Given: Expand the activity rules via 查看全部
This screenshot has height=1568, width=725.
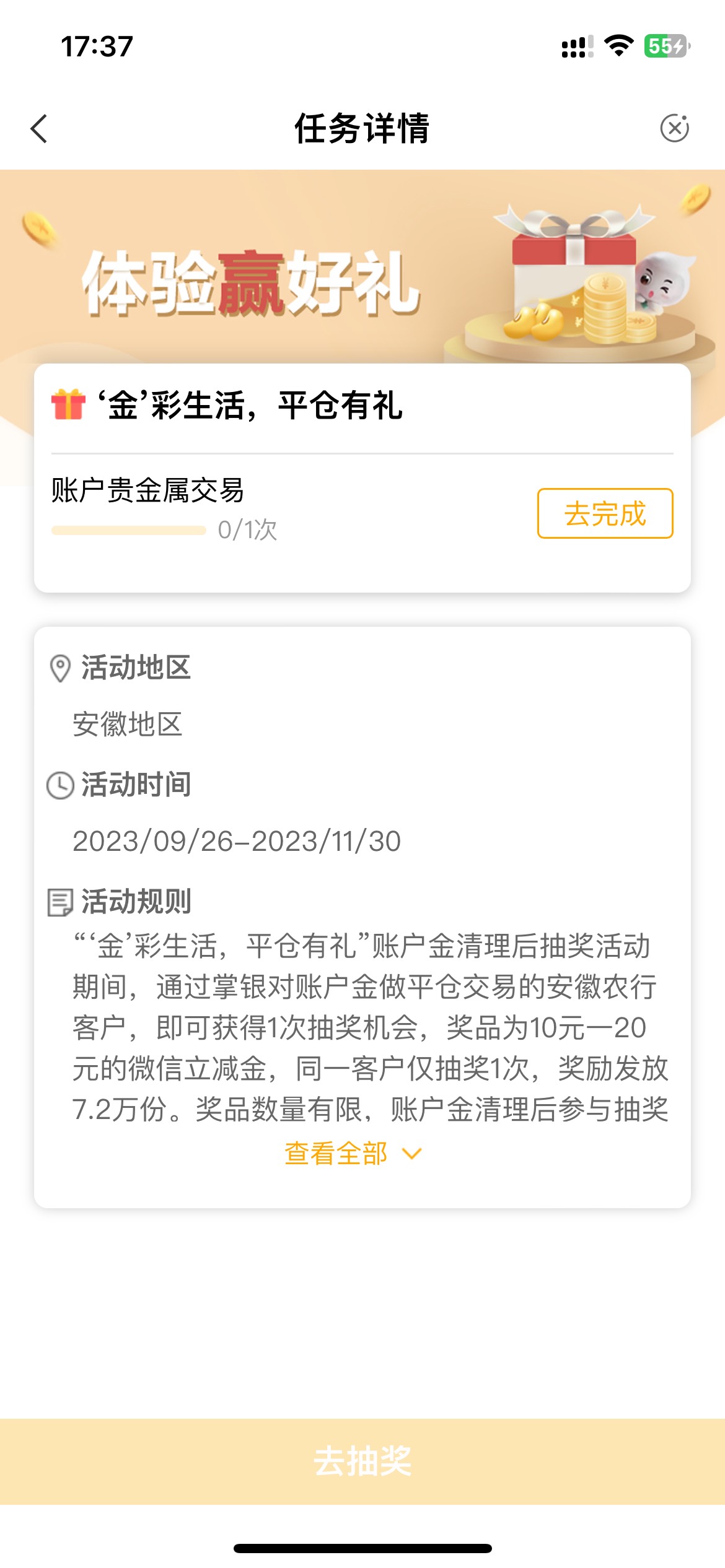Looking at the screenshot, I should pos(353,1153).
